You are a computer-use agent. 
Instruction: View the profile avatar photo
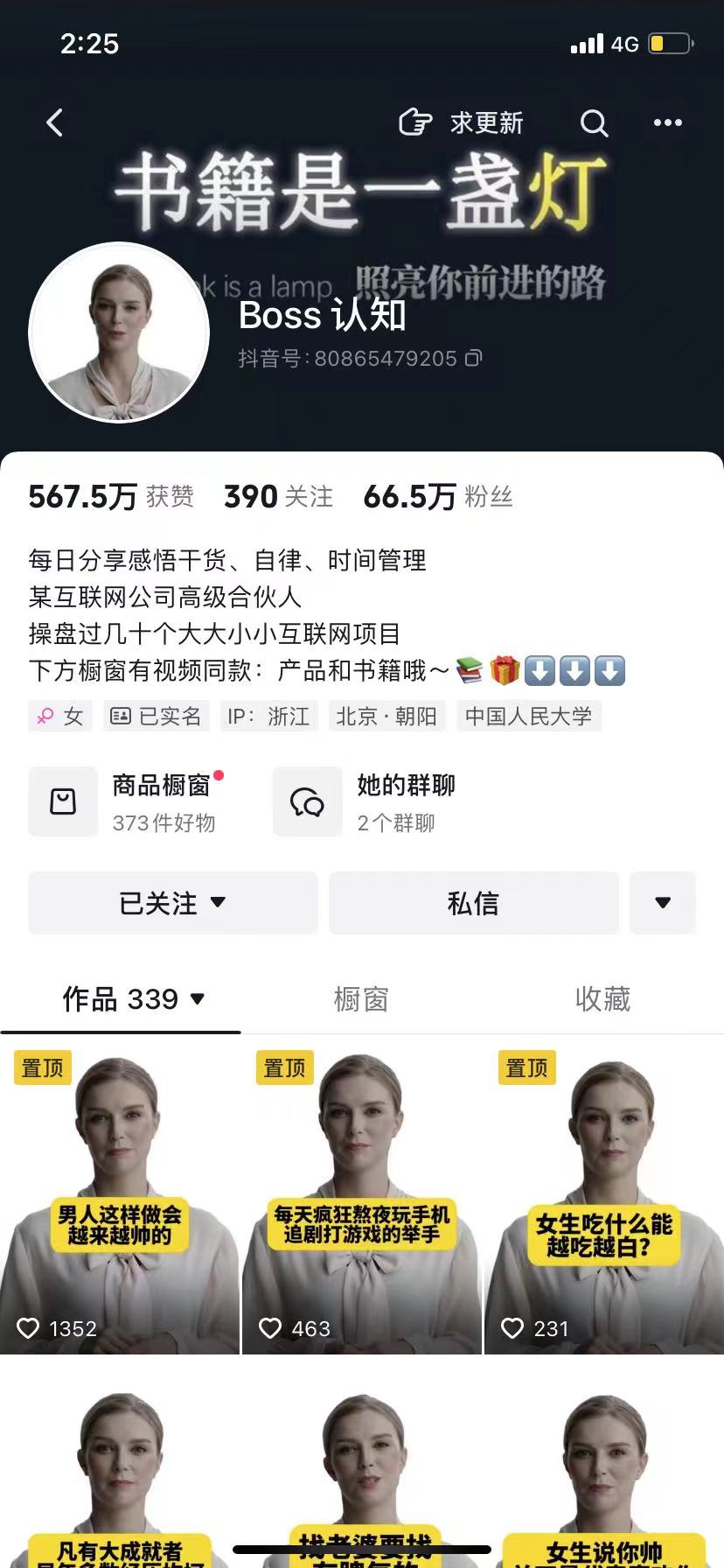[x=119, y=332]
